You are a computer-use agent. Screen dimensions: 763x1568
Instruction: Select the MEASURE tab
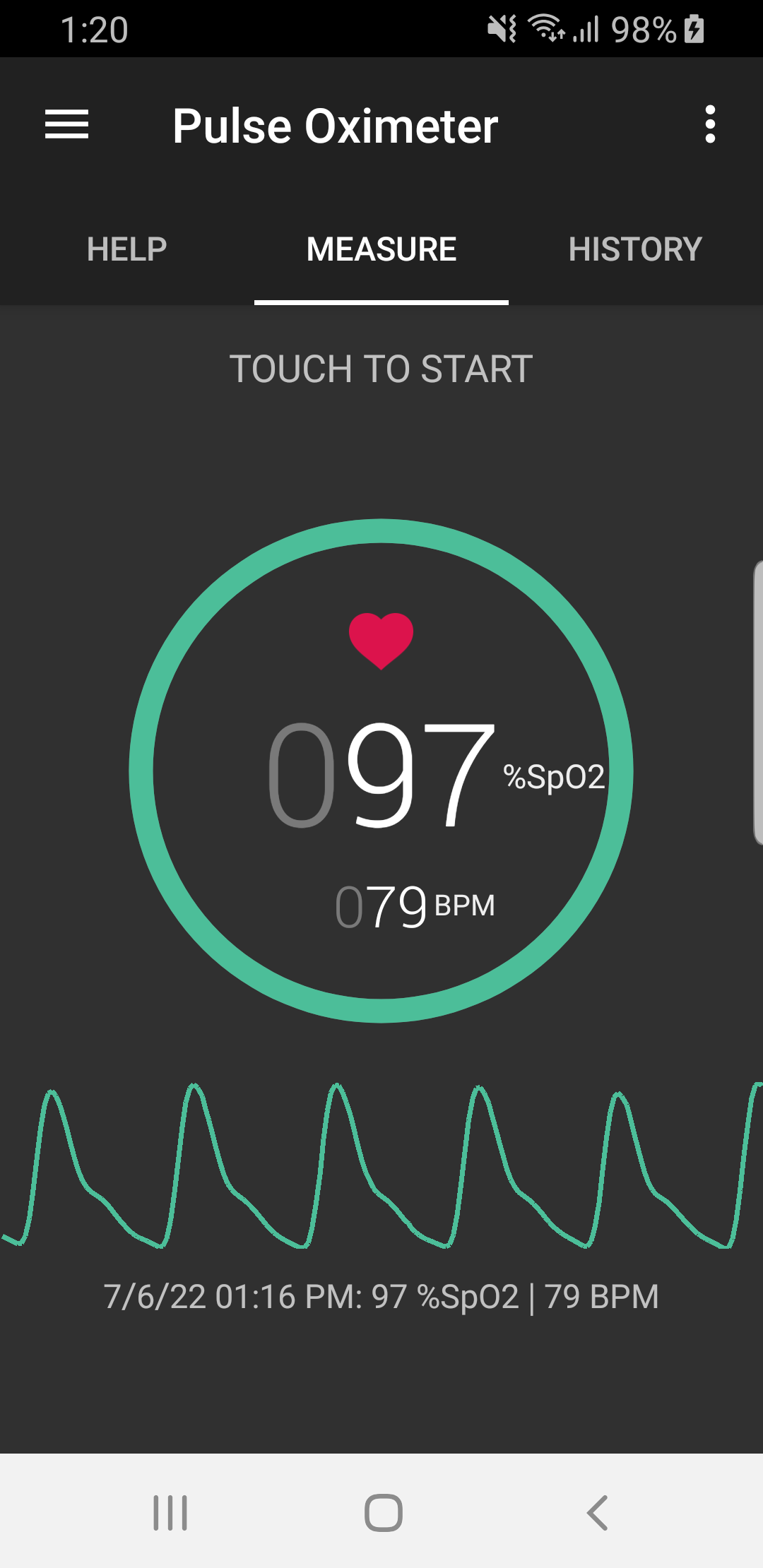tap(381, 249)
